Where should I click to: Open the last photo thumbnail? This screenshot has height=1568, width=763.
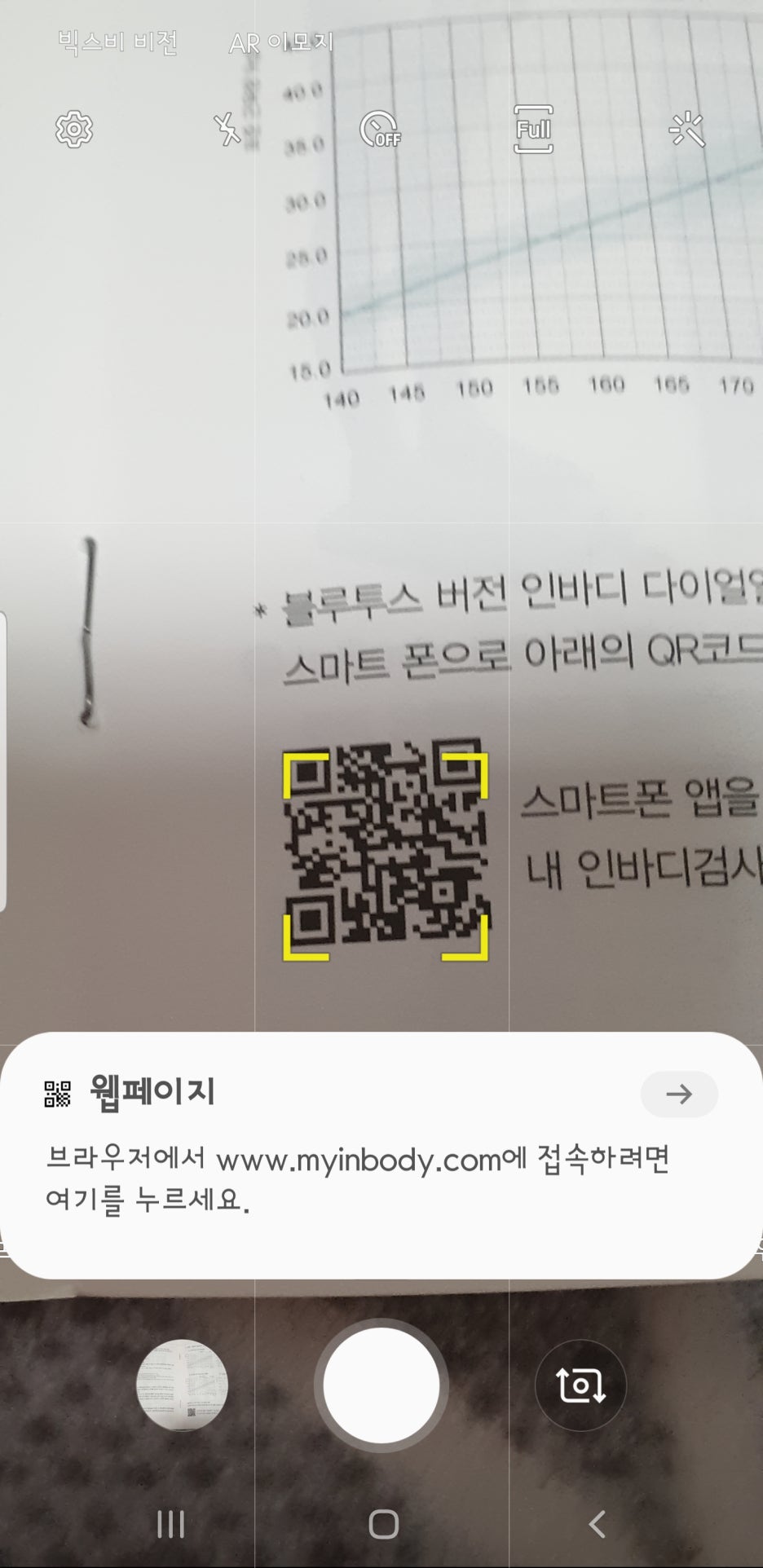(182, 1385)
